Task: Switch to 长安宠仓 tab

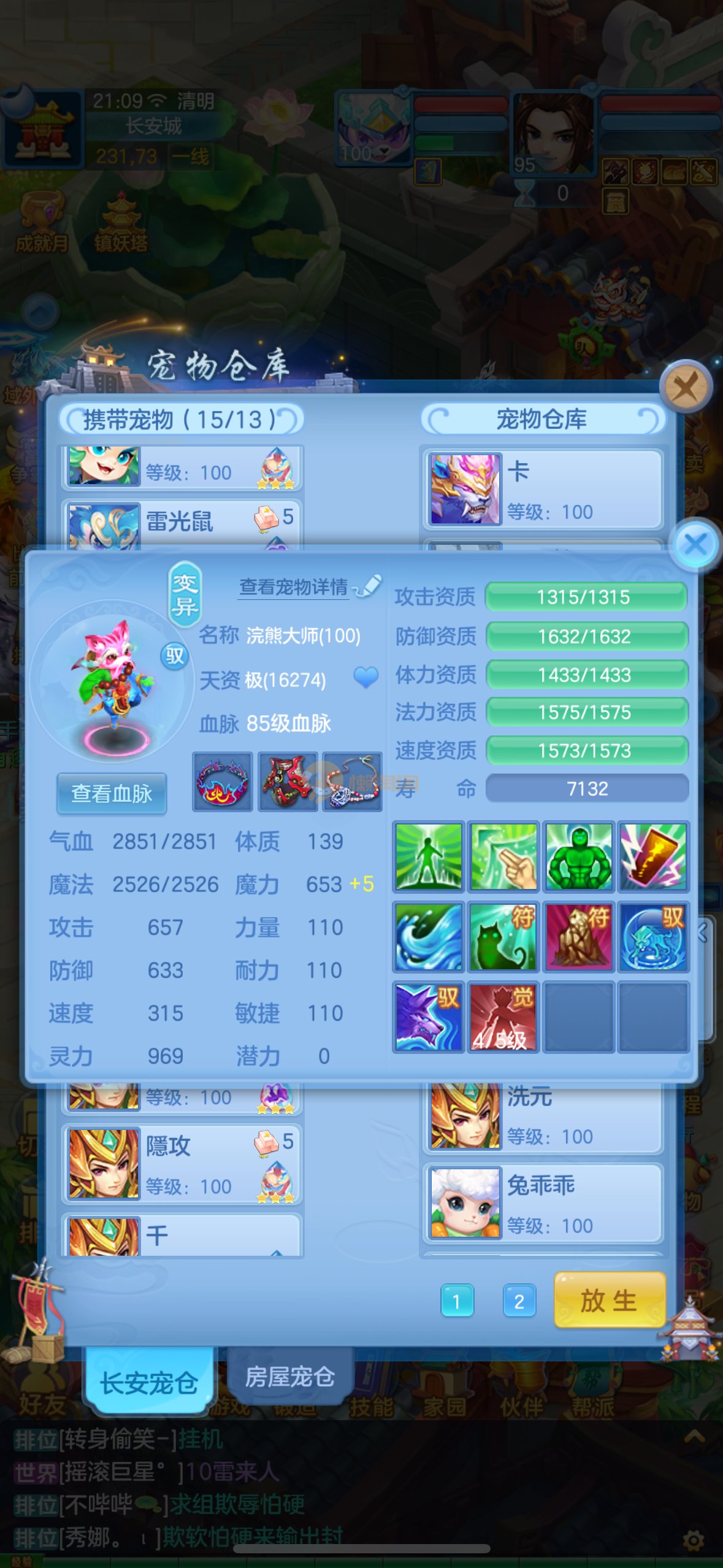Action: pos(149,1382)
